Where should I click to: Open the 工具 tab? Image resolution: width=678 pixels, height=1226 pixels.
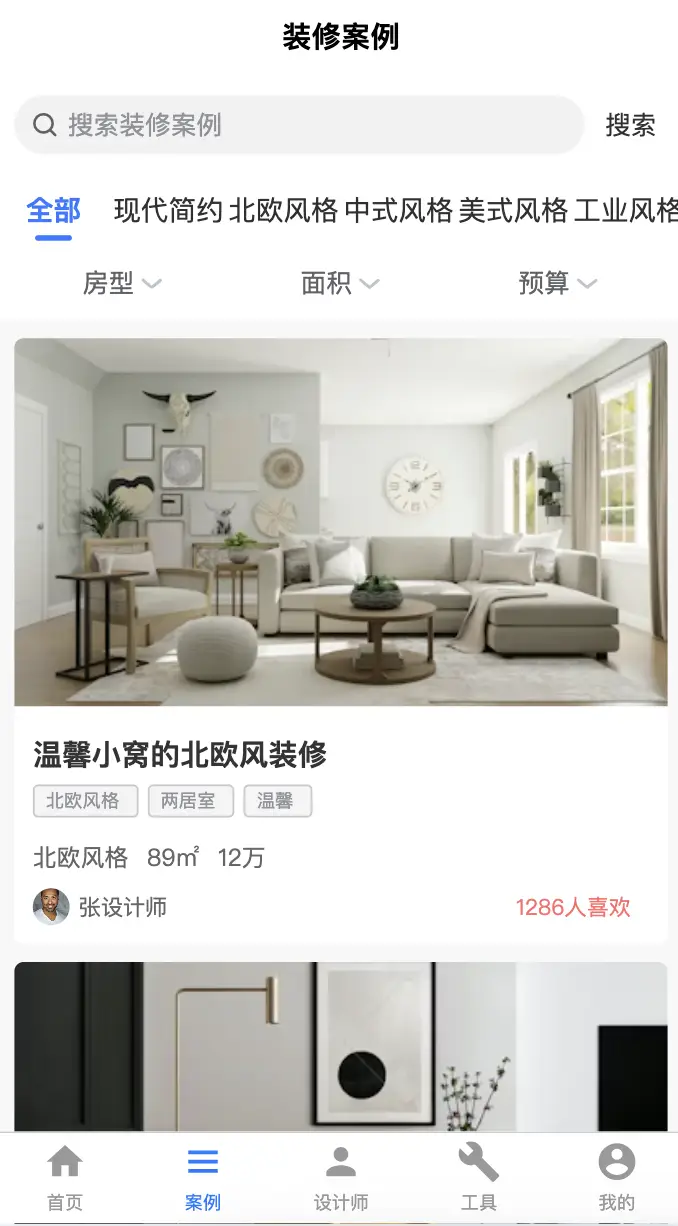pyautogui.click(x=479, y=1178)
